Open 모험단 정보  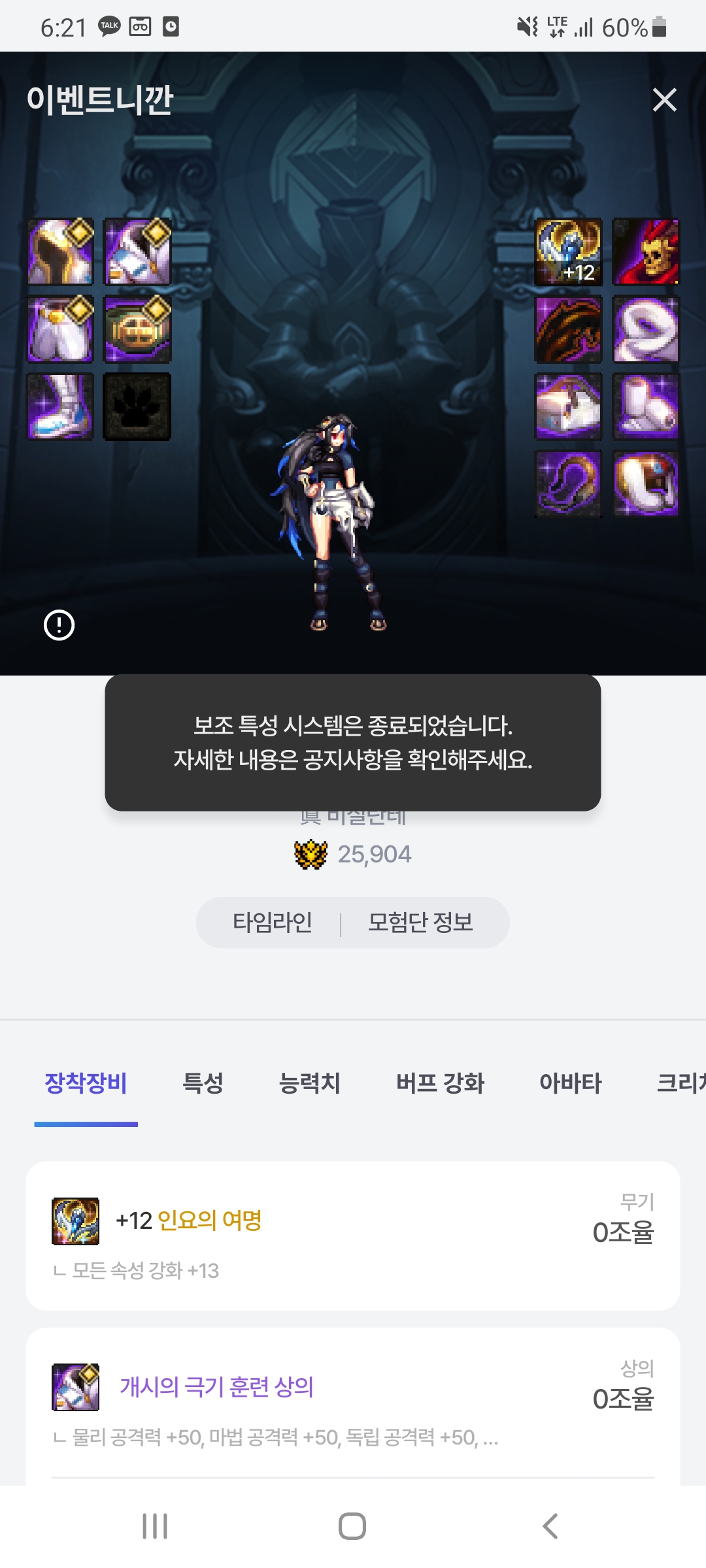coord(420,923)
